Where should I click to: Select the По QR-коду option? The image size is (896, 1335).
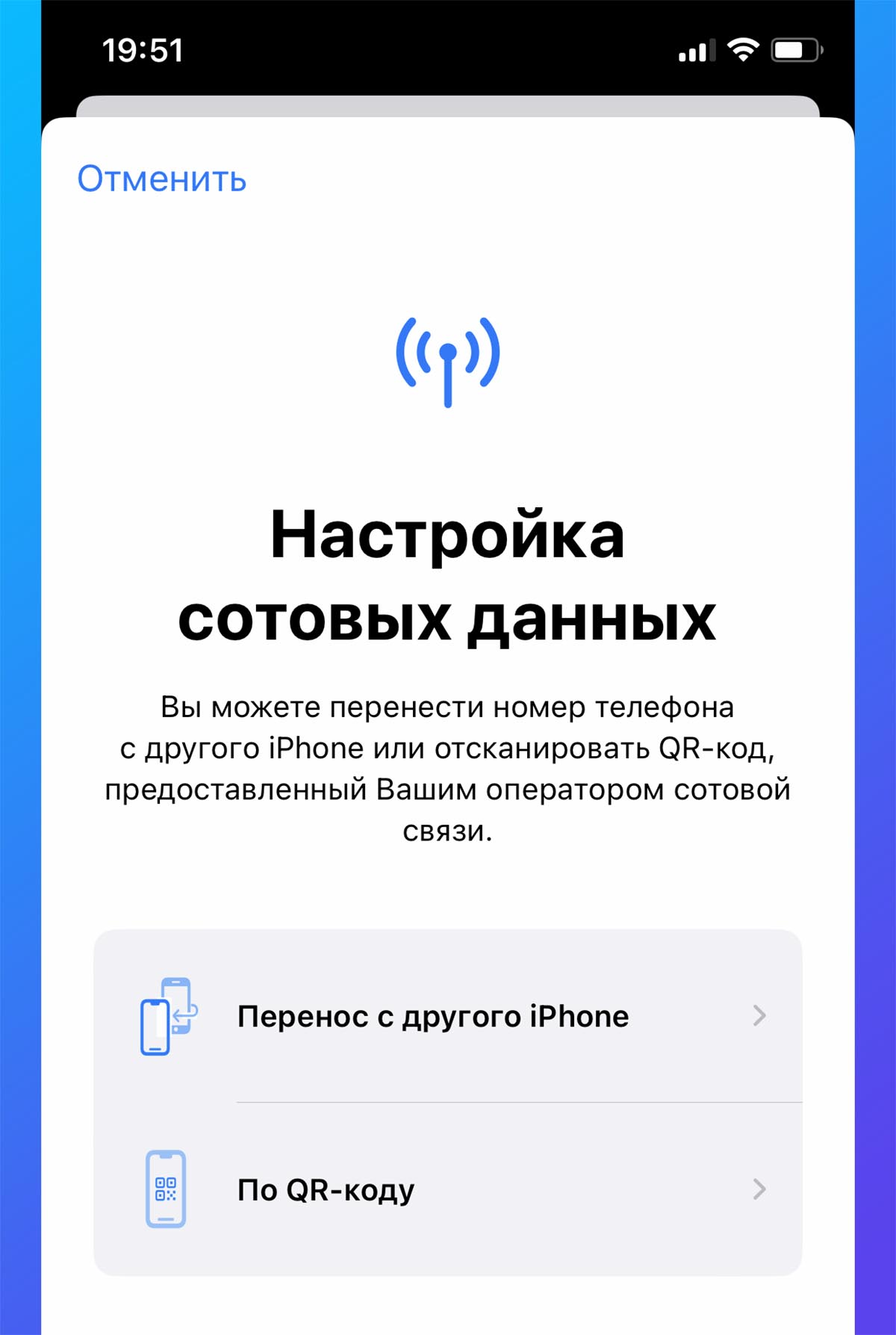[x=447, y=1189]
